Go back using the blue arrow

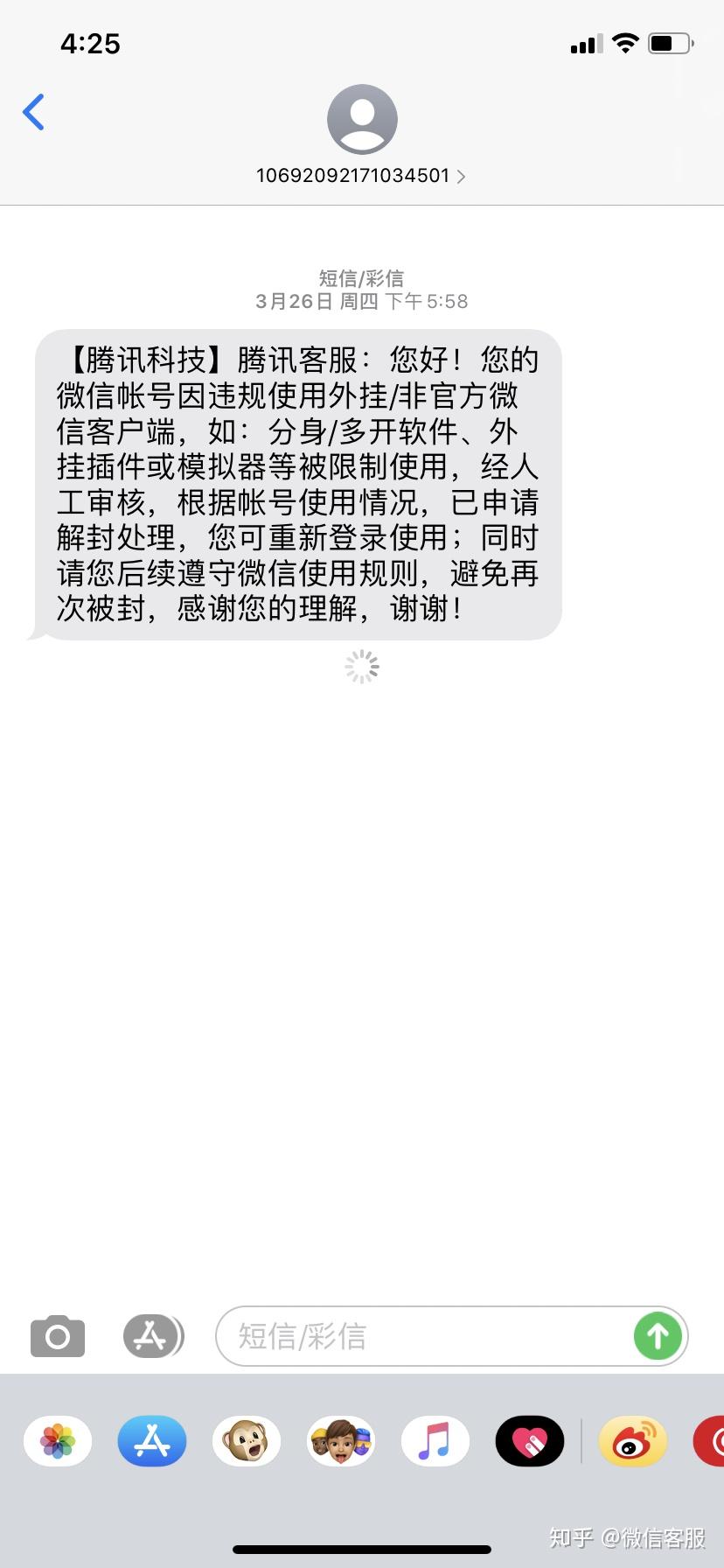(x=33, y=112)
